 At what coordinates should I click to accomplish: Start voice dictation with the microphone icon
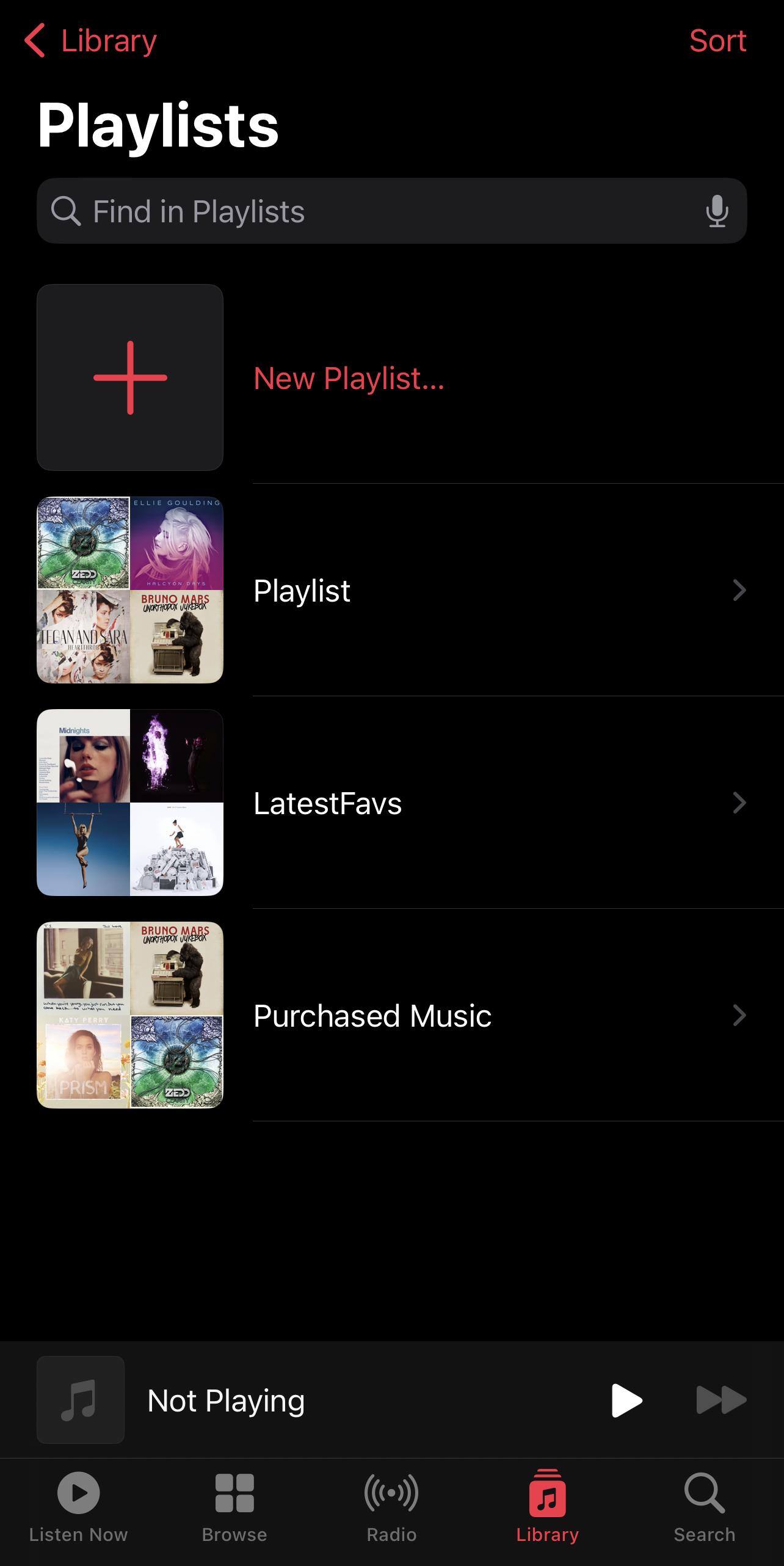[x=717, y=211]
